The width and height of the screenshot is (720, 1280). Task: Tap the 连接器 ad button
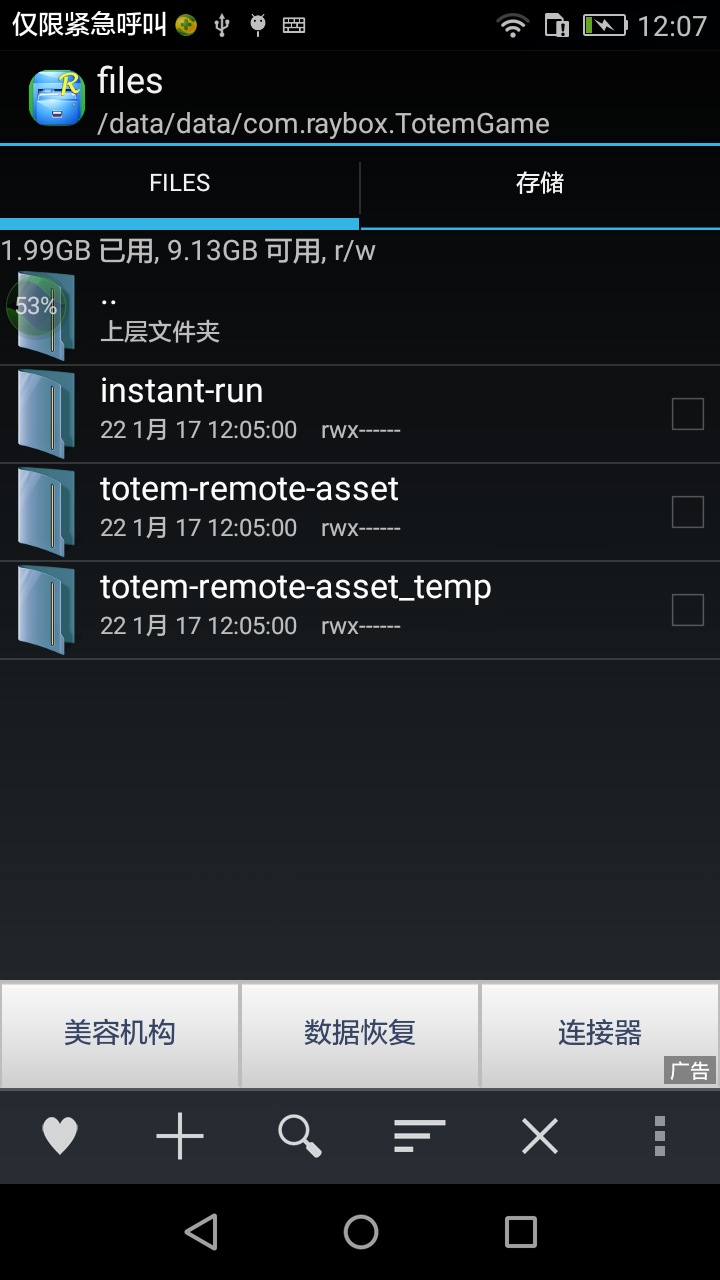click(x=599, y=1033)
